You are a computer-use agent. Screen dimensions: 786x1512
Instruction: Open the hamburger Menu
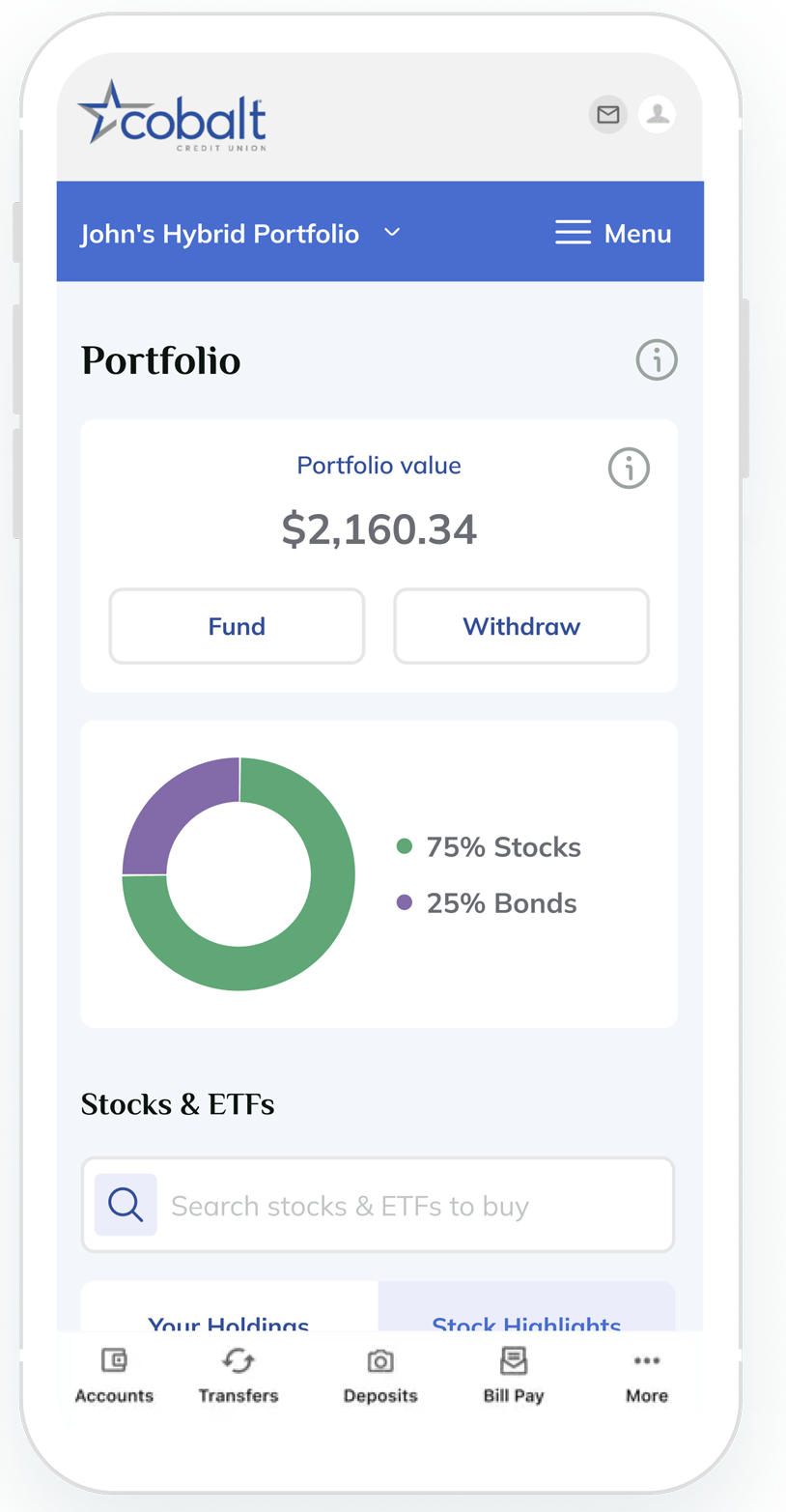pyautogui.click(x=613, y=234)
